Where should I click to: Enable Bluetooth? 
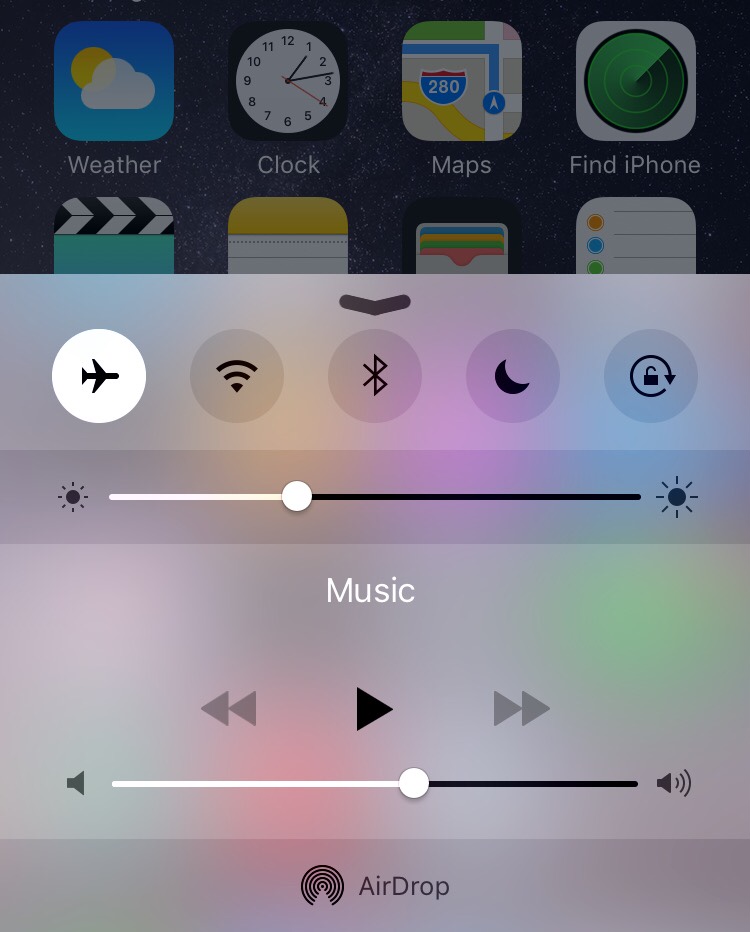[375, 377]
